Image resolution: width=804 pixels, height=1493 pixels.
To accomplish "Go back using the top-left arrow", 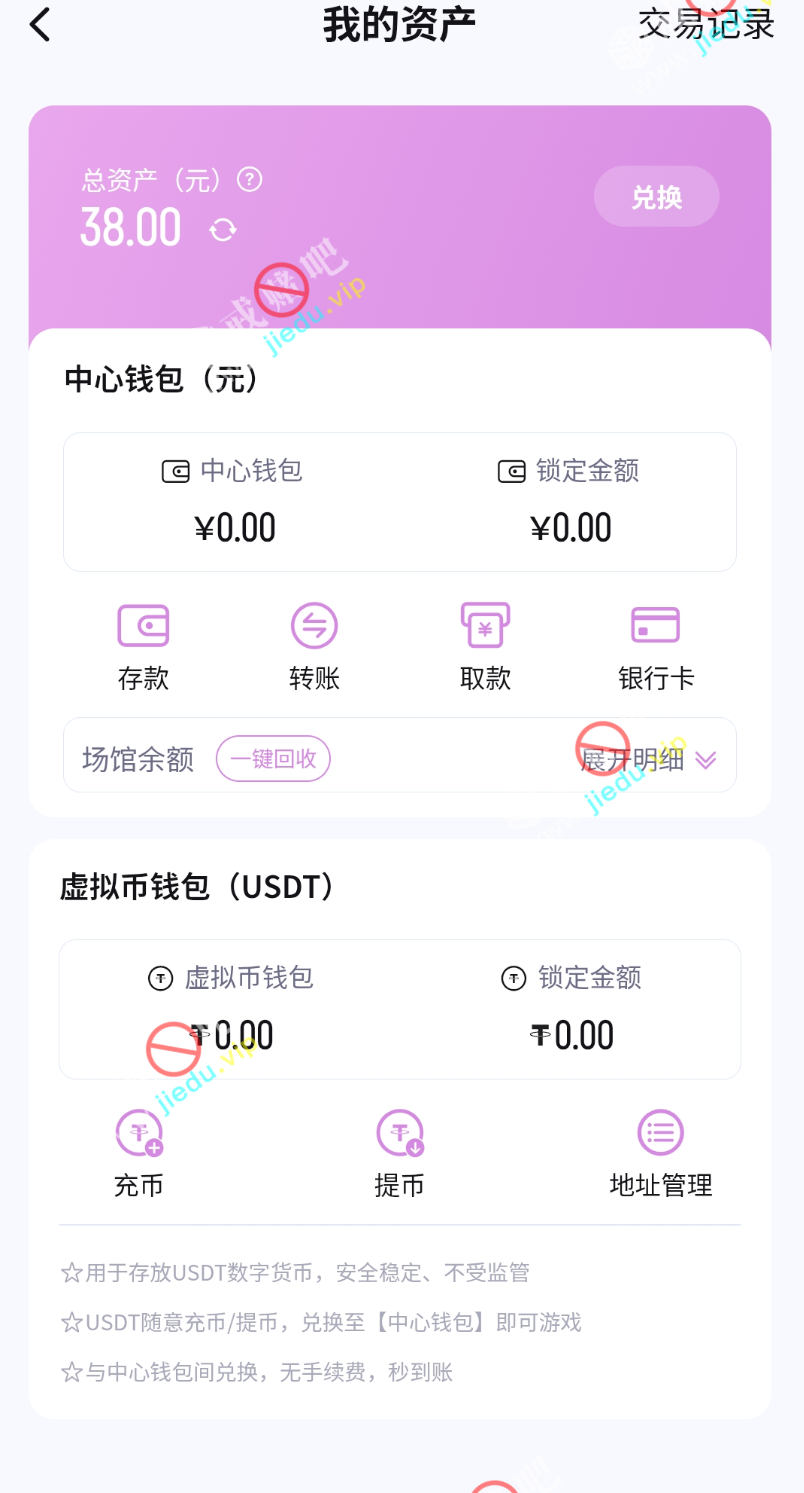I will 40,25.
